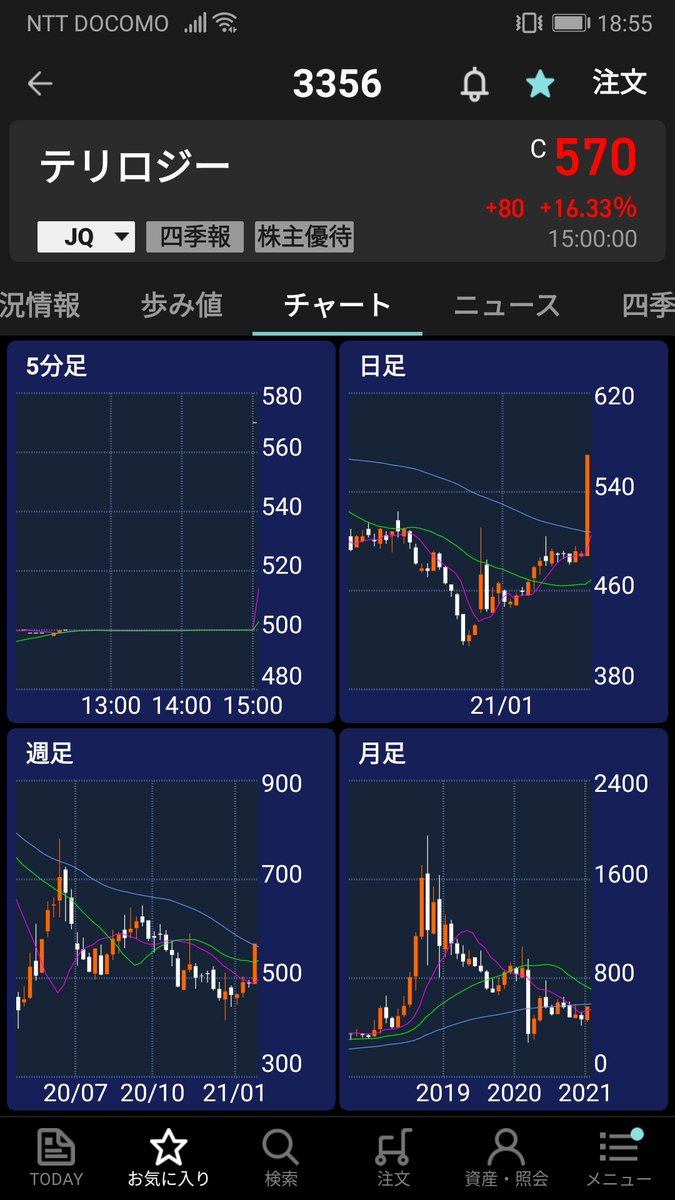Toggle the favorite star for 3356
Viewport: 675px width, 1200px height.
click(540, 84)
